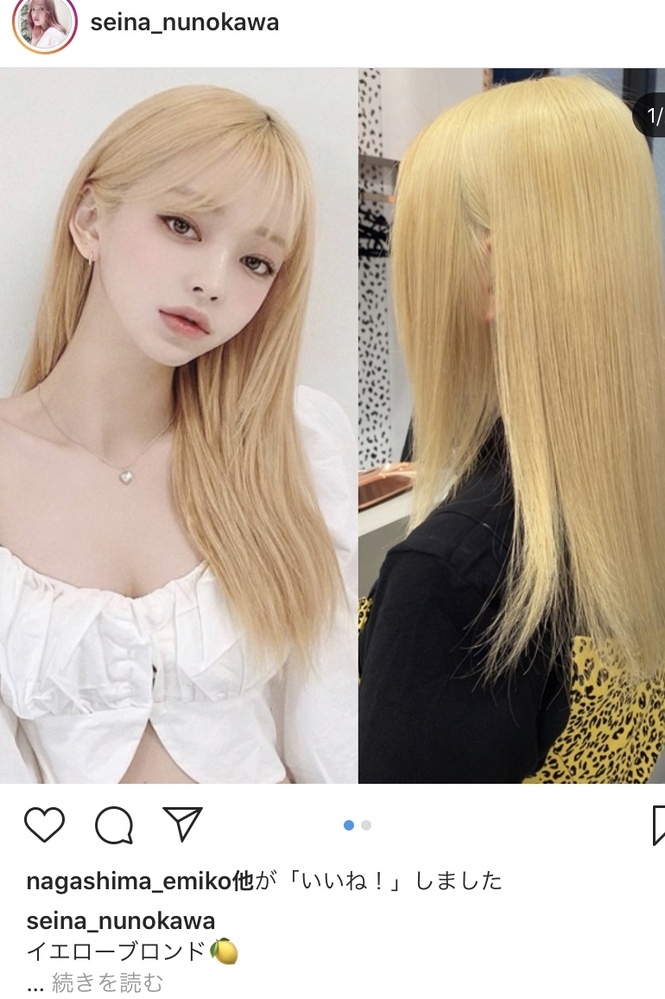
Task: Expand the caption with 続きを読む
Action: tap(108, 983)
